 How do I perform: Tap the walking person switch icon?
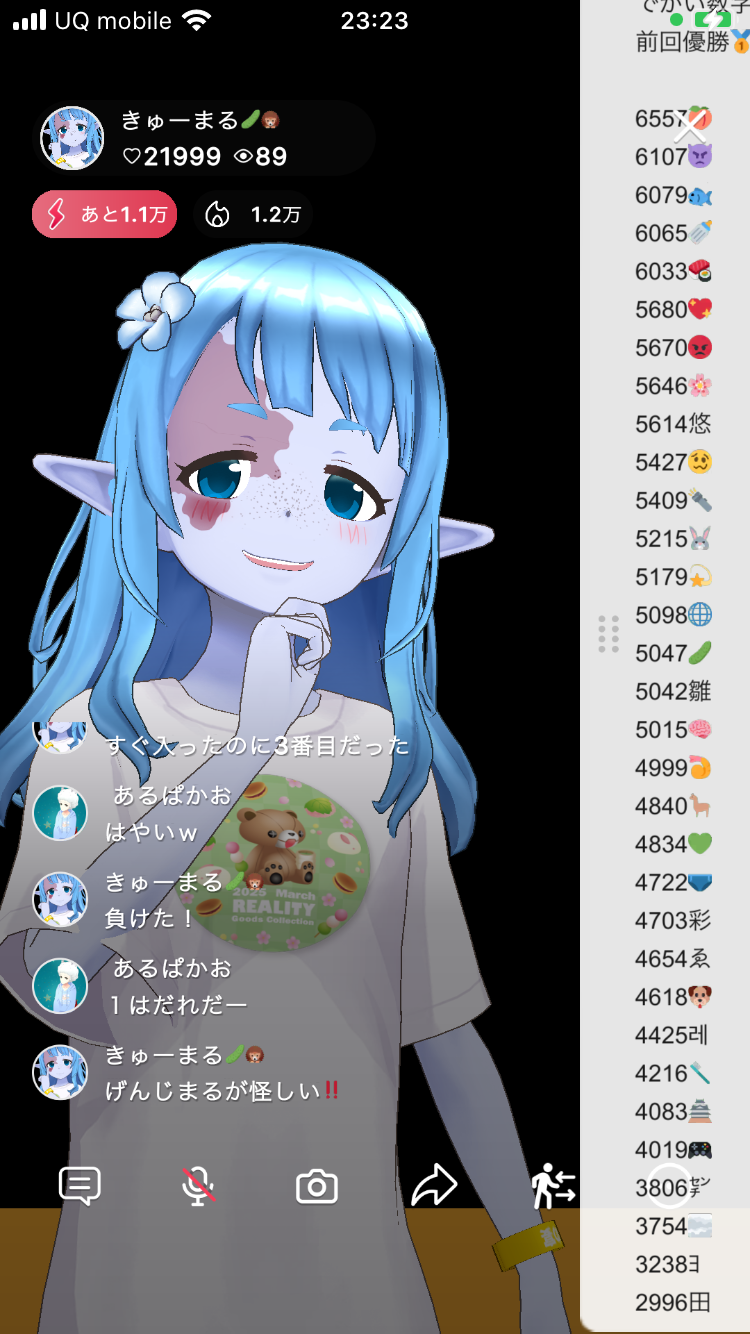[x=552, y=1186]
